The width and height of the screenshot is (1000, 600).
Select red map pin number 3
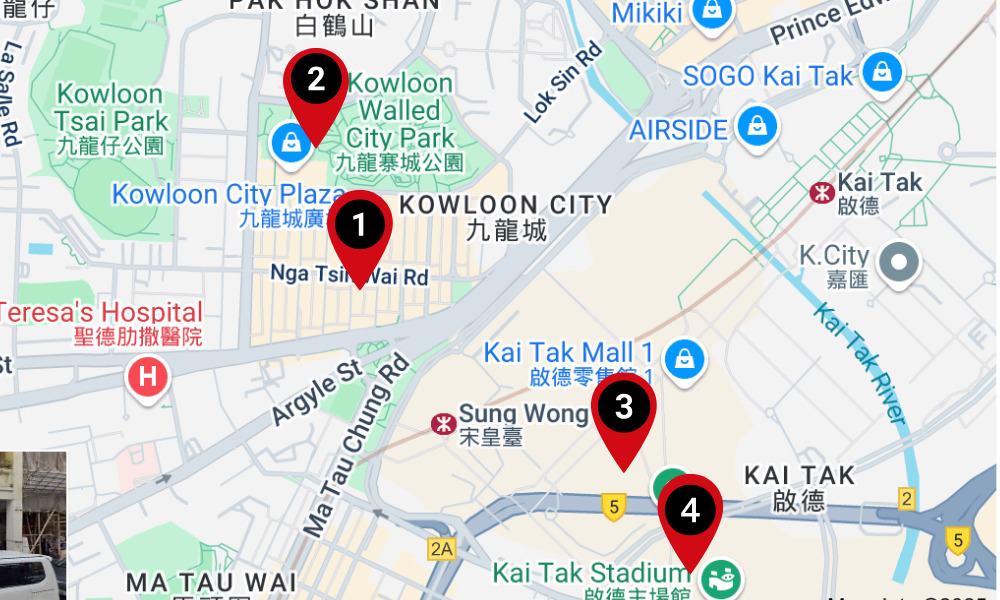pos(623,408)
